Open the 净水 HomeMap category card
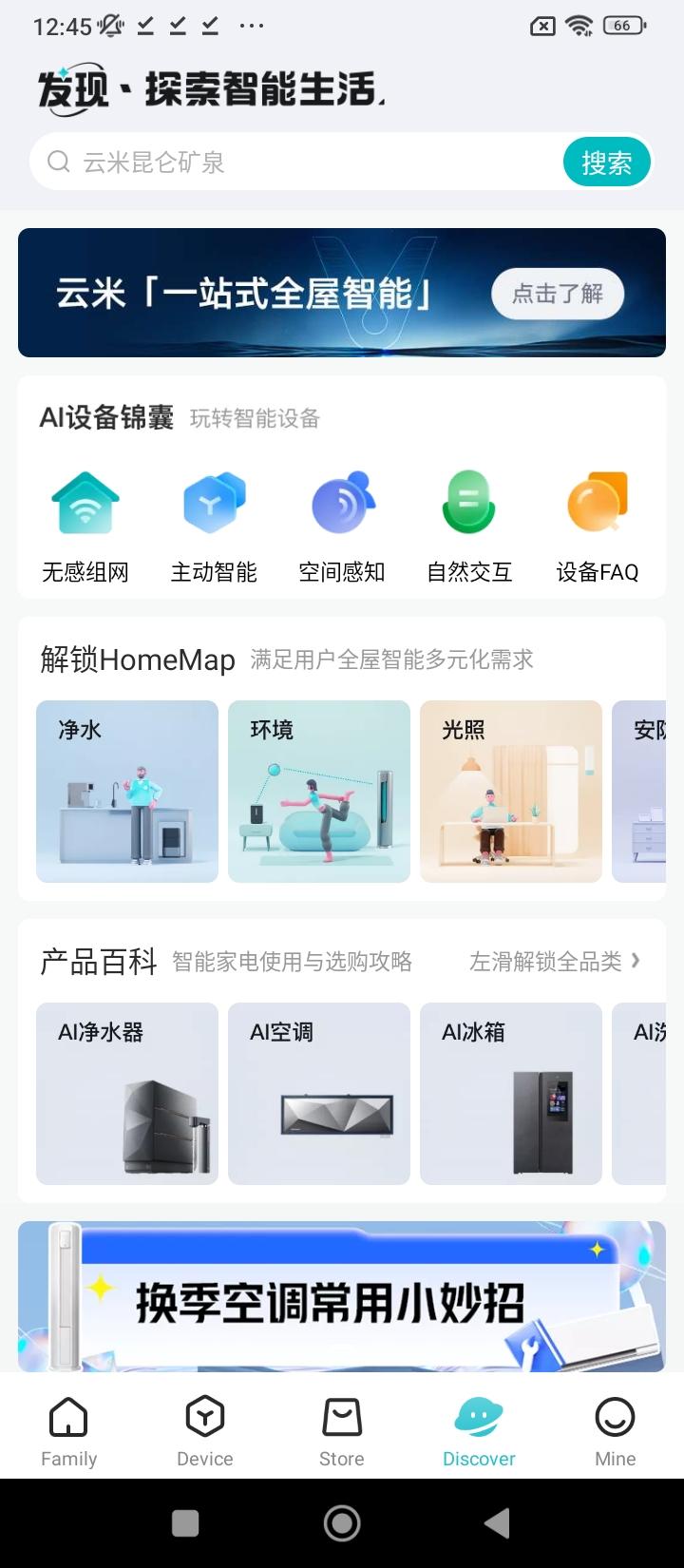 [126, 791]
